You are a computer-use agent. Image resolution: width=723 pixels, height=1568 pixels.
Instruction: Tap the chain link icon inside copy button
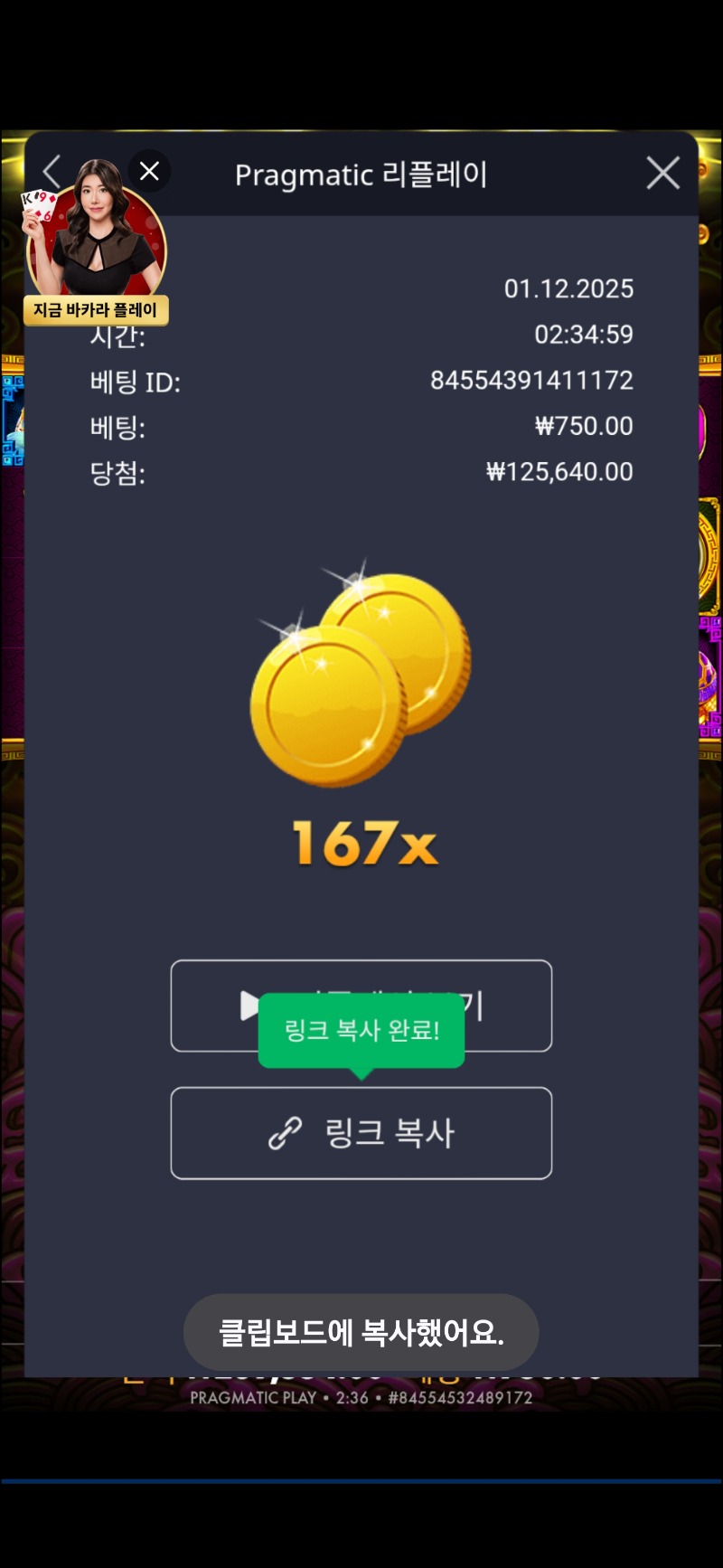pyautogui.click(x=286, y=1133)
